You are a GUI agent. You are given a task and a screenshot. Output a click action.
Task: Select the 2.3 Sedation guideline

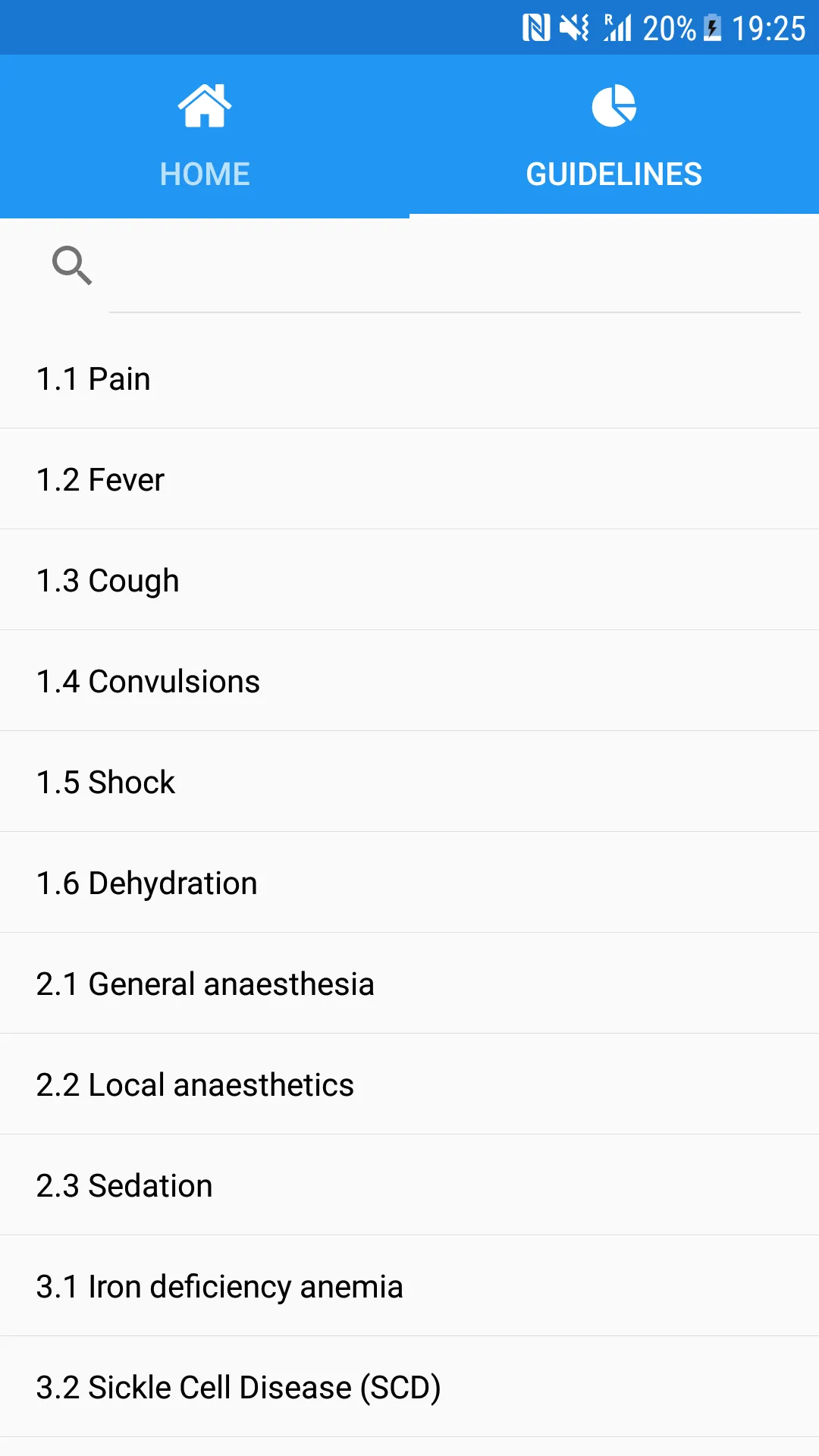click(409, 1185)
